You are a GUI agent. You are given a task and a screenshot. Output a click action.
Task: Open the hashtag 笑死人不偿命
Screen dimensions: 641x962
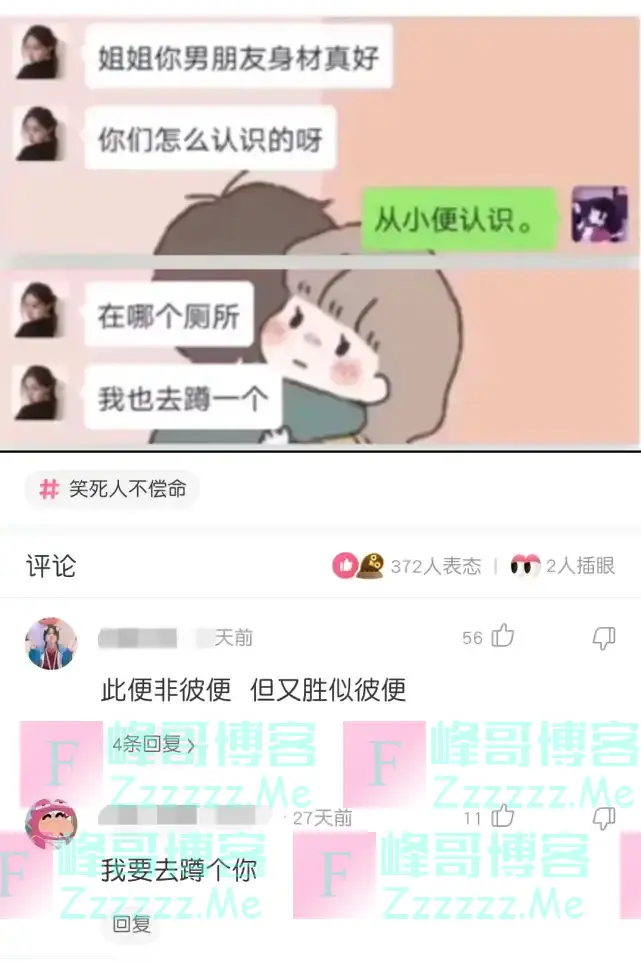pos(113,490)
